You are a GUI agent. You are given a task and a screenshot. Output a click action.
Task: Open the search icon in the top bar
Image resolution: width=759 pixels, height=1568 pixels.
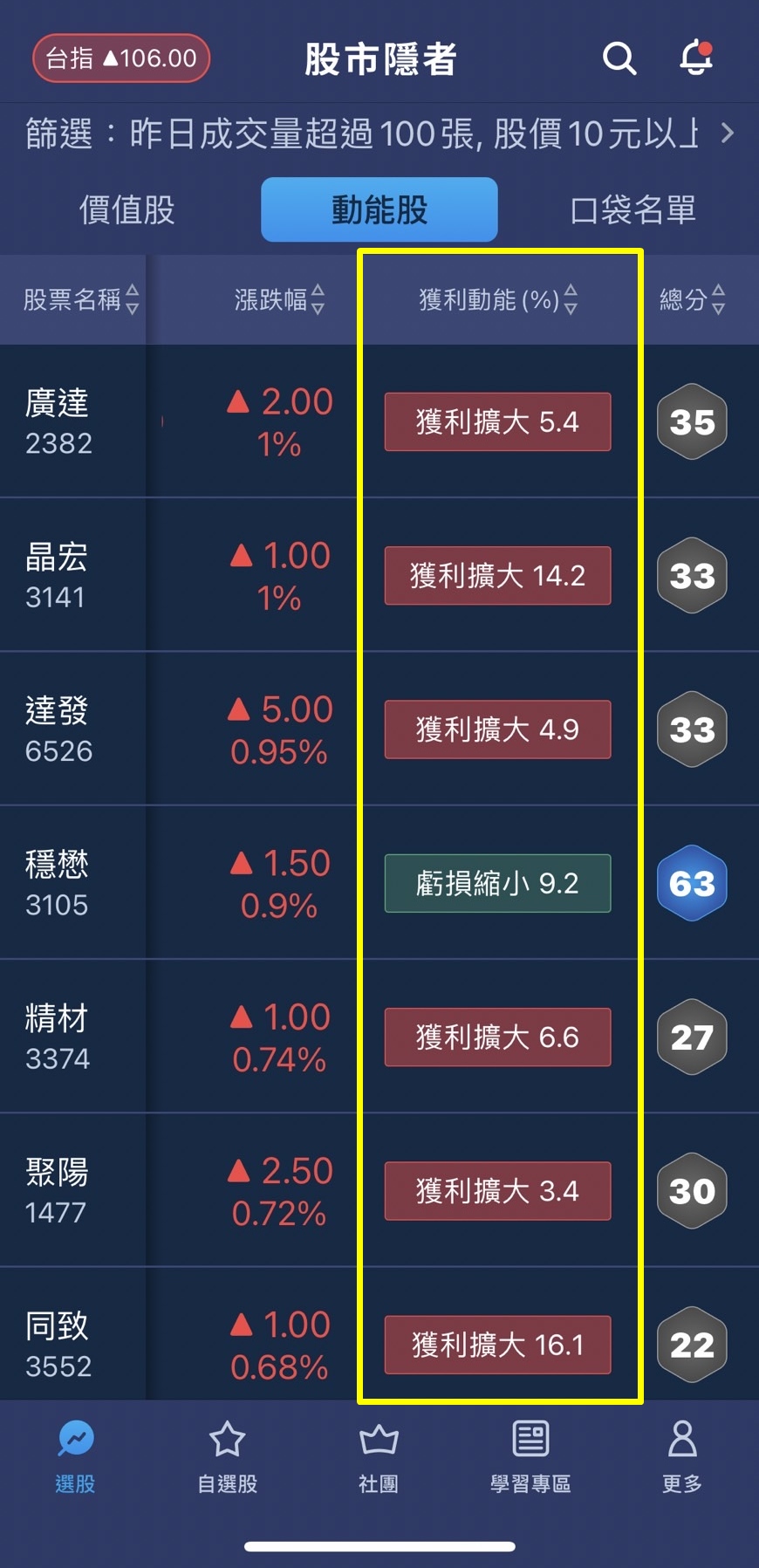[619, 59]
